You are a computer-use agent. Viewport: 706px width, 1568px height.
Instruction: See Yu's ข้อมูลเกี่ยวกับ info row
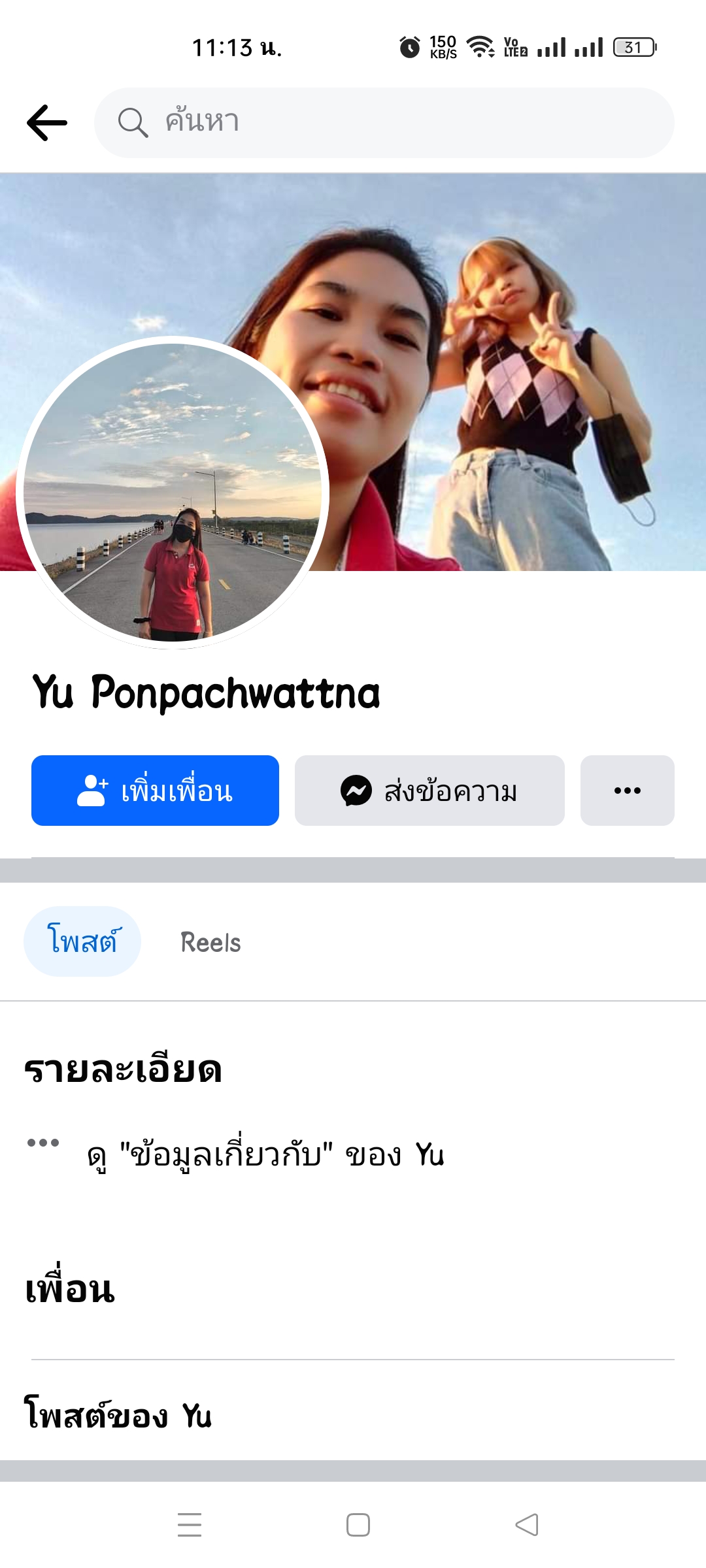point(265,1154)
